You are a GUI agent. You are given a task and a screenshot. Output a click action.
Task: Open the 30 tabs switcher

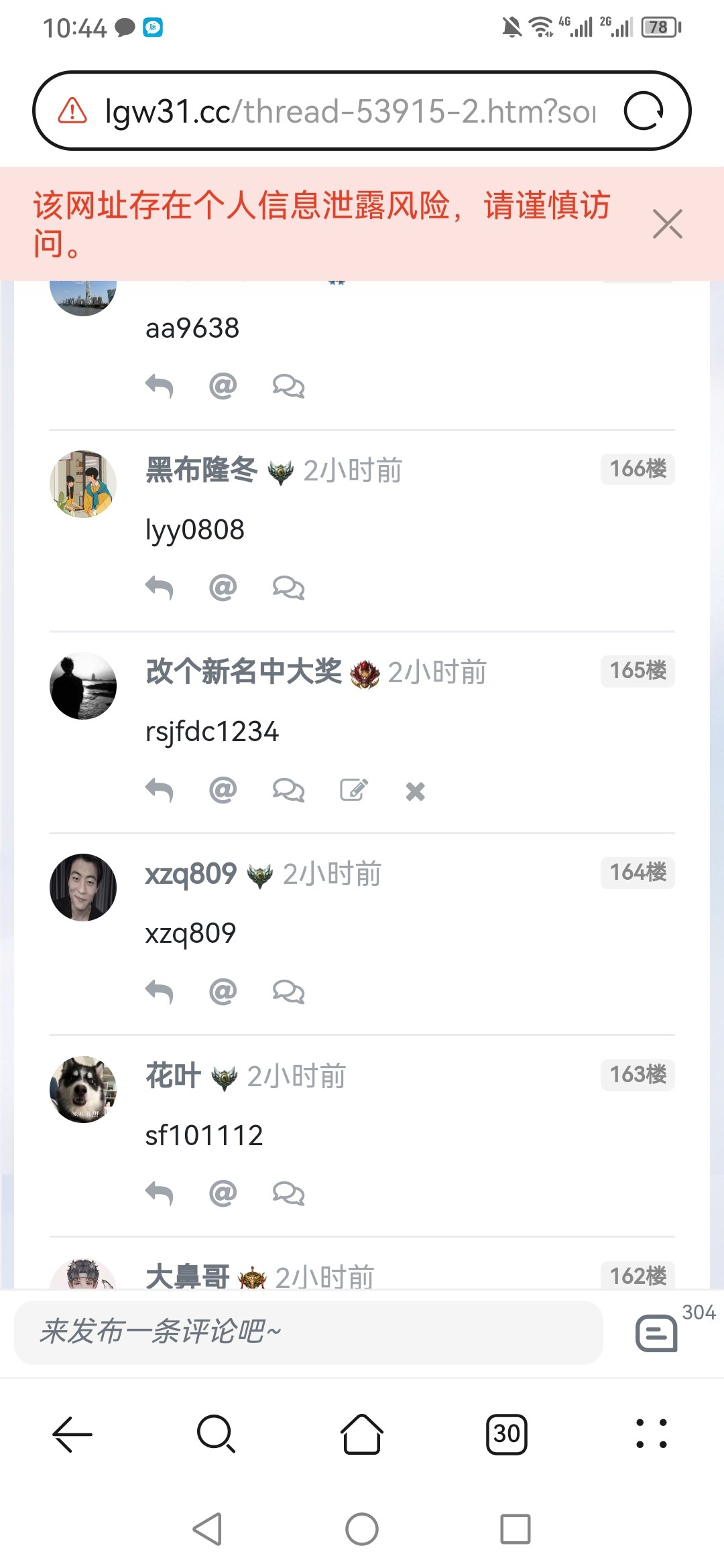[507, 1434]
